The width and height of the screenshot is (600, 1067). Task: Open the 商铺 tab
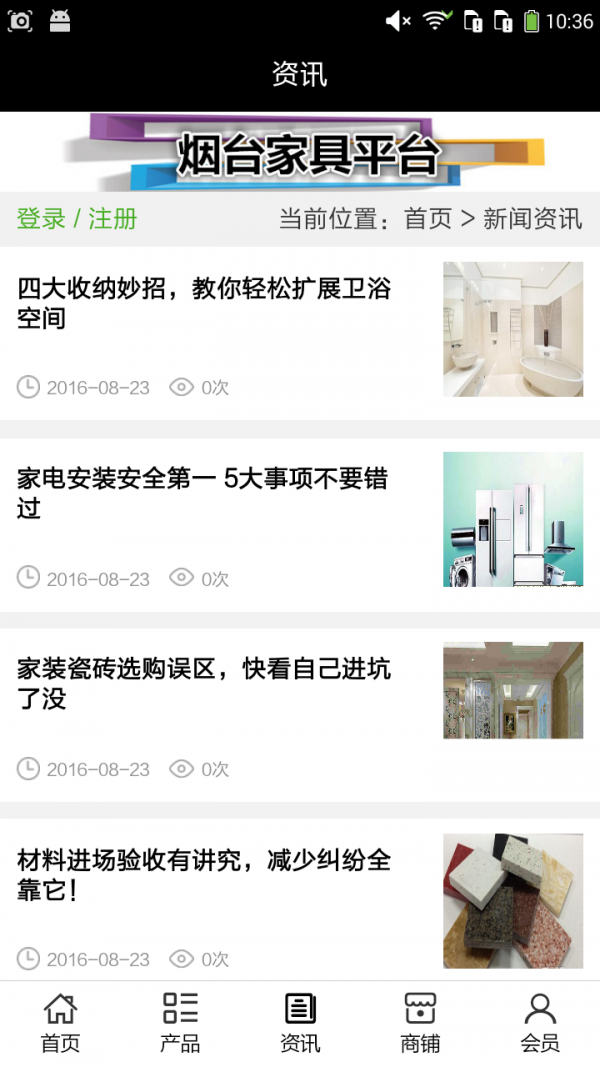point(420,1023)
